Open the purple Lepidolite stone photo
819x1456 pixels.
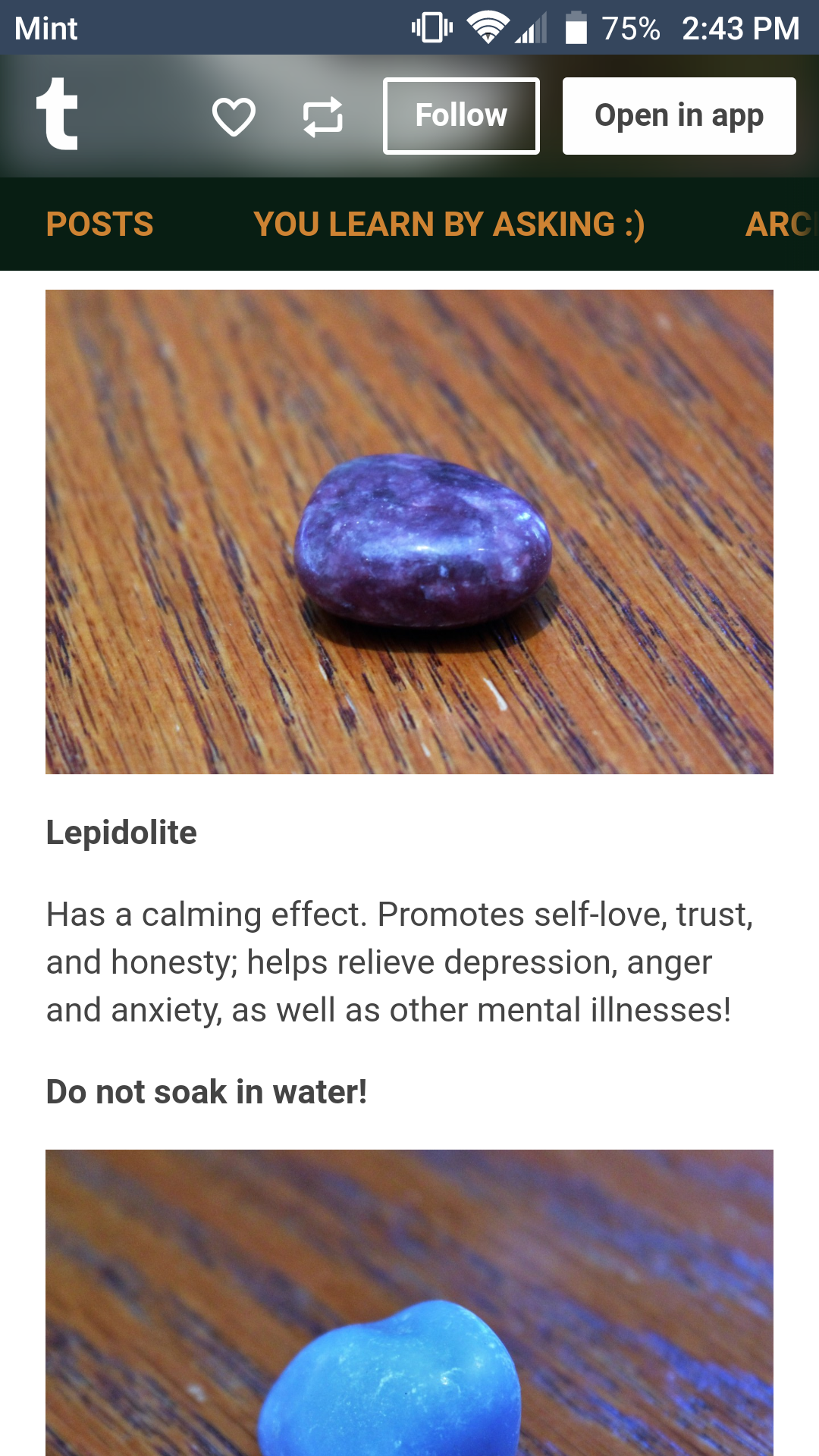click(x=409, y=532)
